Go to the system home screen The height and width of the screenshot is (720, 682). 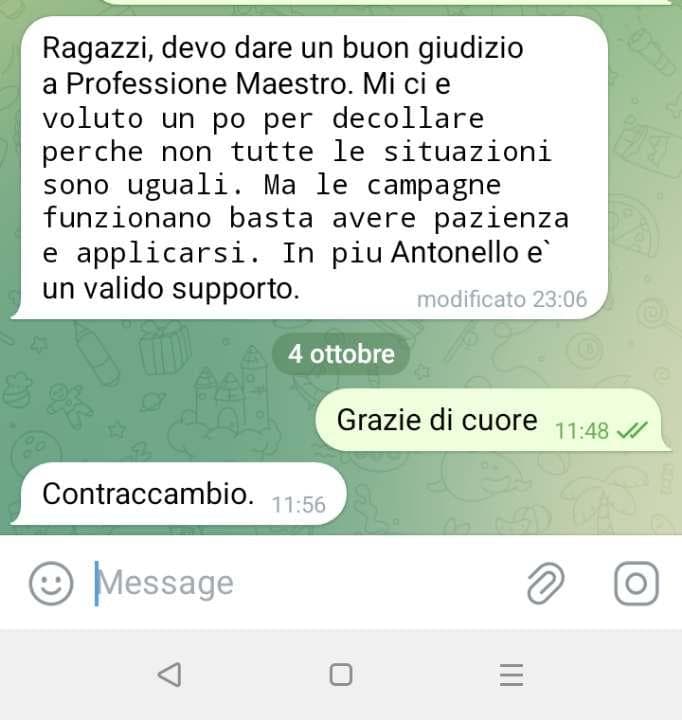point(341,675)
